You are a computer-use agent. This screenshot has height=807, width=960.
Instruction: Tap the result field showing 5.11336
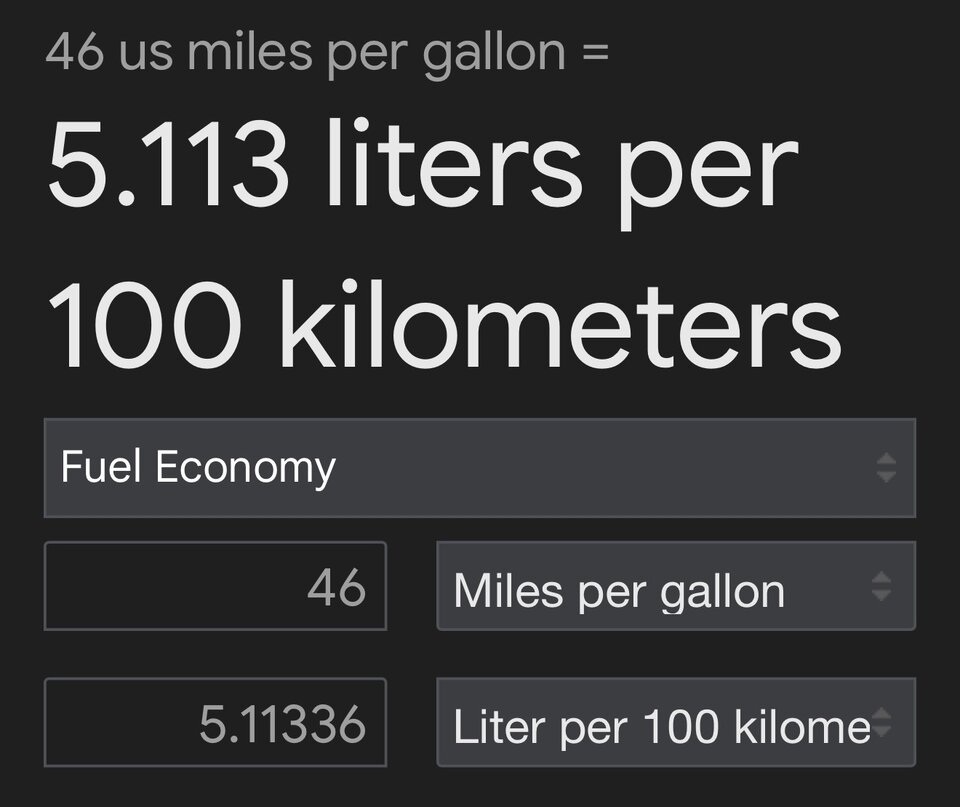coord(215,722)
